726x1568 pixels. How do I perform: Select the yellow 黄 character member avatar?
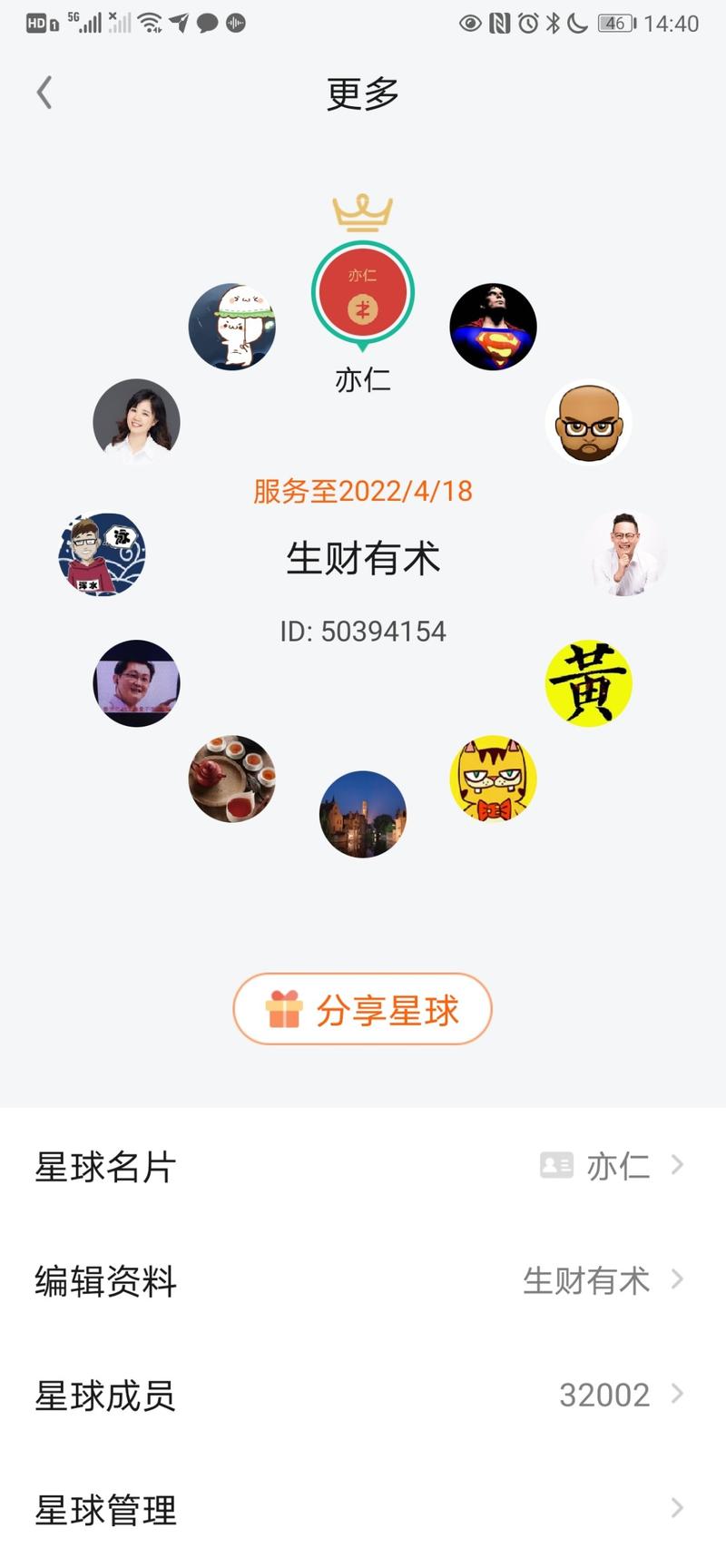588,683
